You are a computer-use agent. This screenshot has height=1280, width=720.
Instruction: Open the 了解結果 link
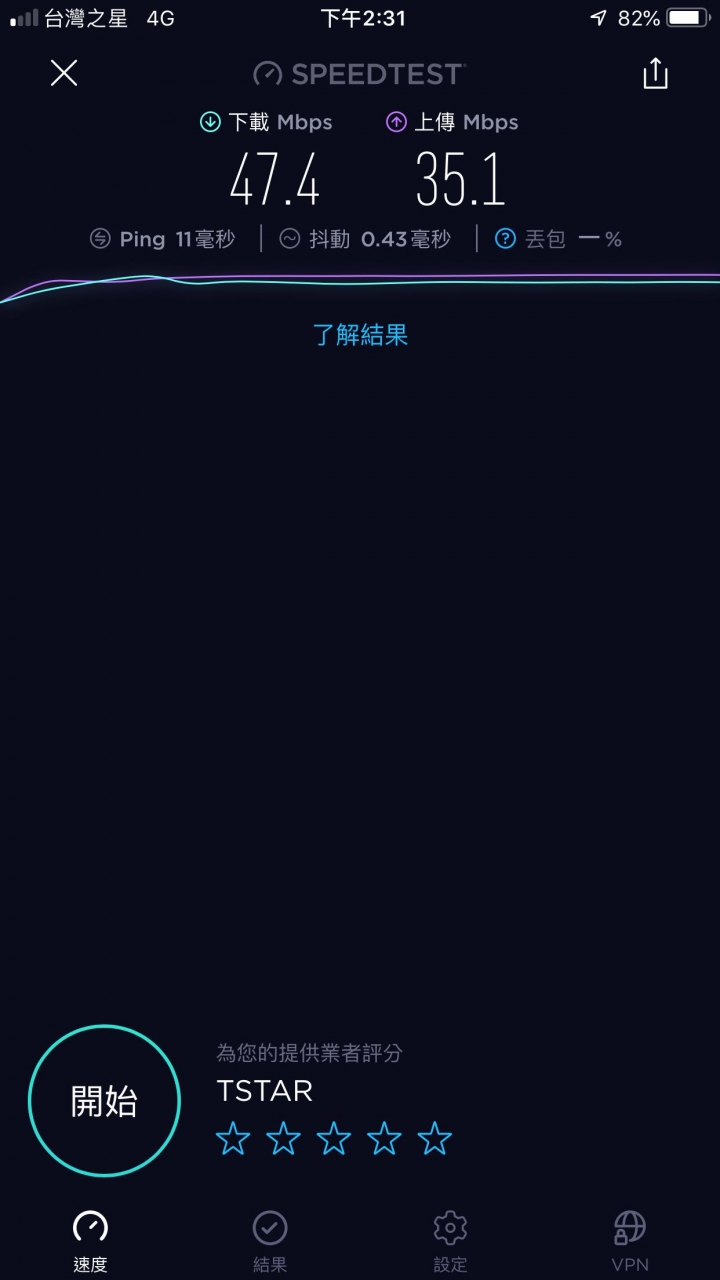pyautogui.click(x=360, y=335)
